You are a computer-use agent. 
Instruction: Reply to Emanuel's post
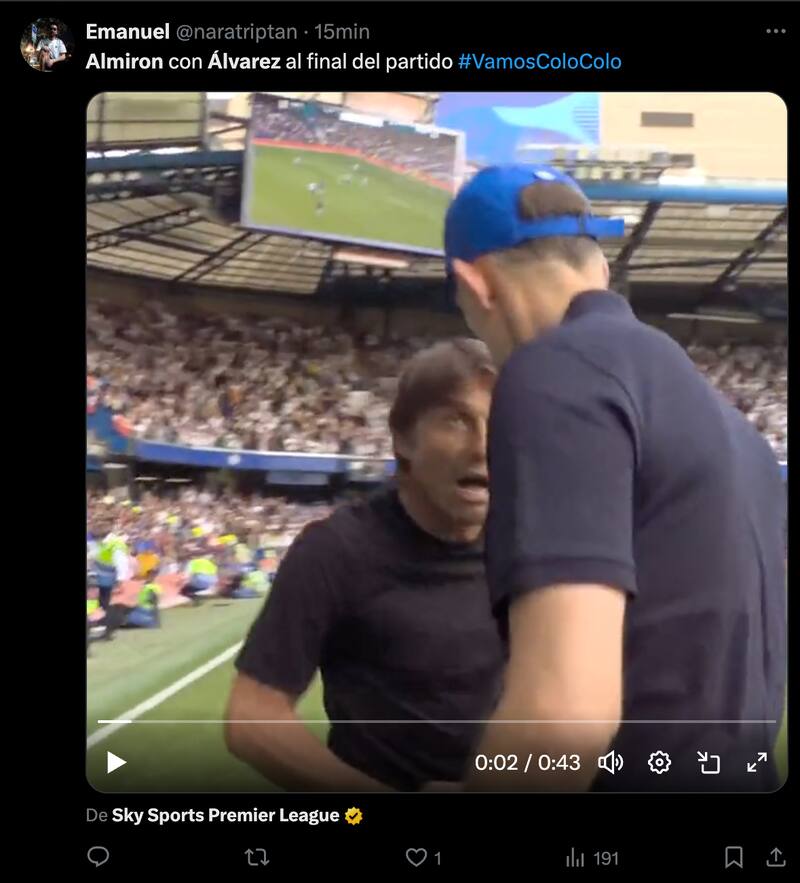[x=98, y=857]
